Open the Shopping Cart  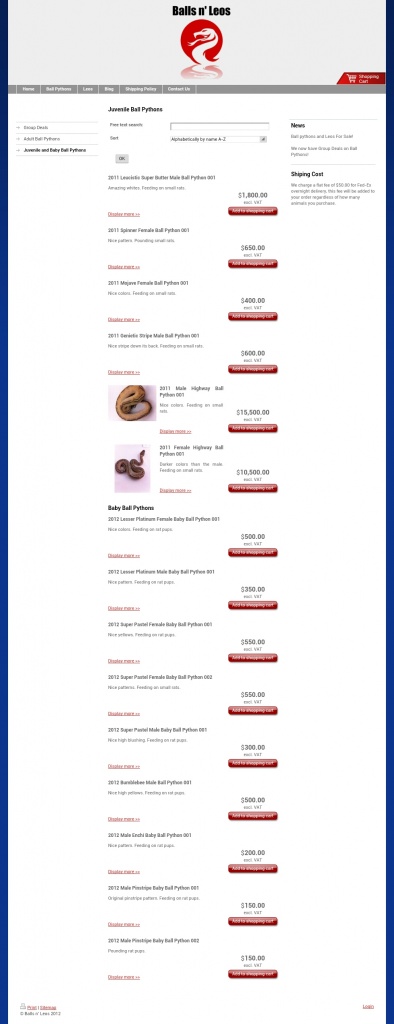tap(361, 78)
